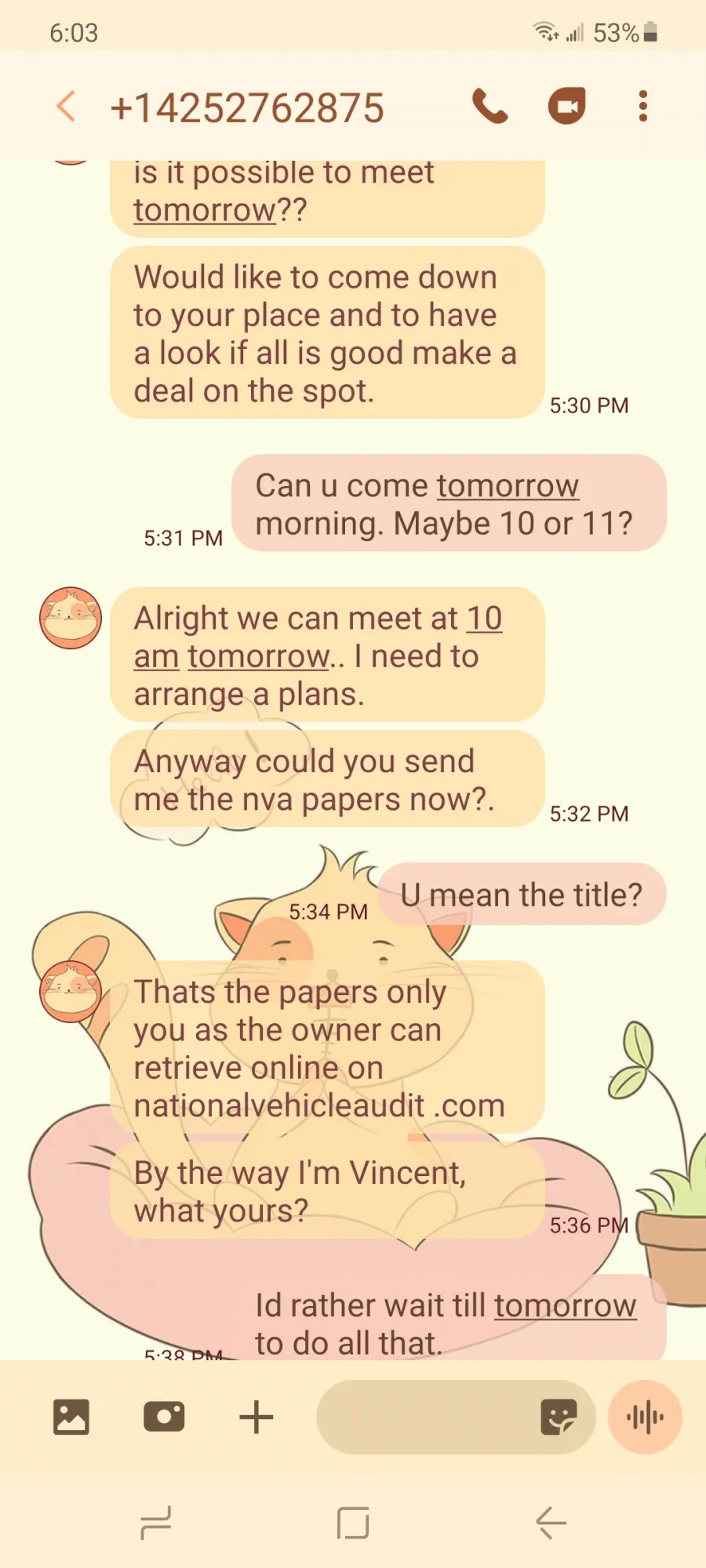Start a voice call with this number
The height and width of the screenshot is (1568, 706).
click(490, 107)
